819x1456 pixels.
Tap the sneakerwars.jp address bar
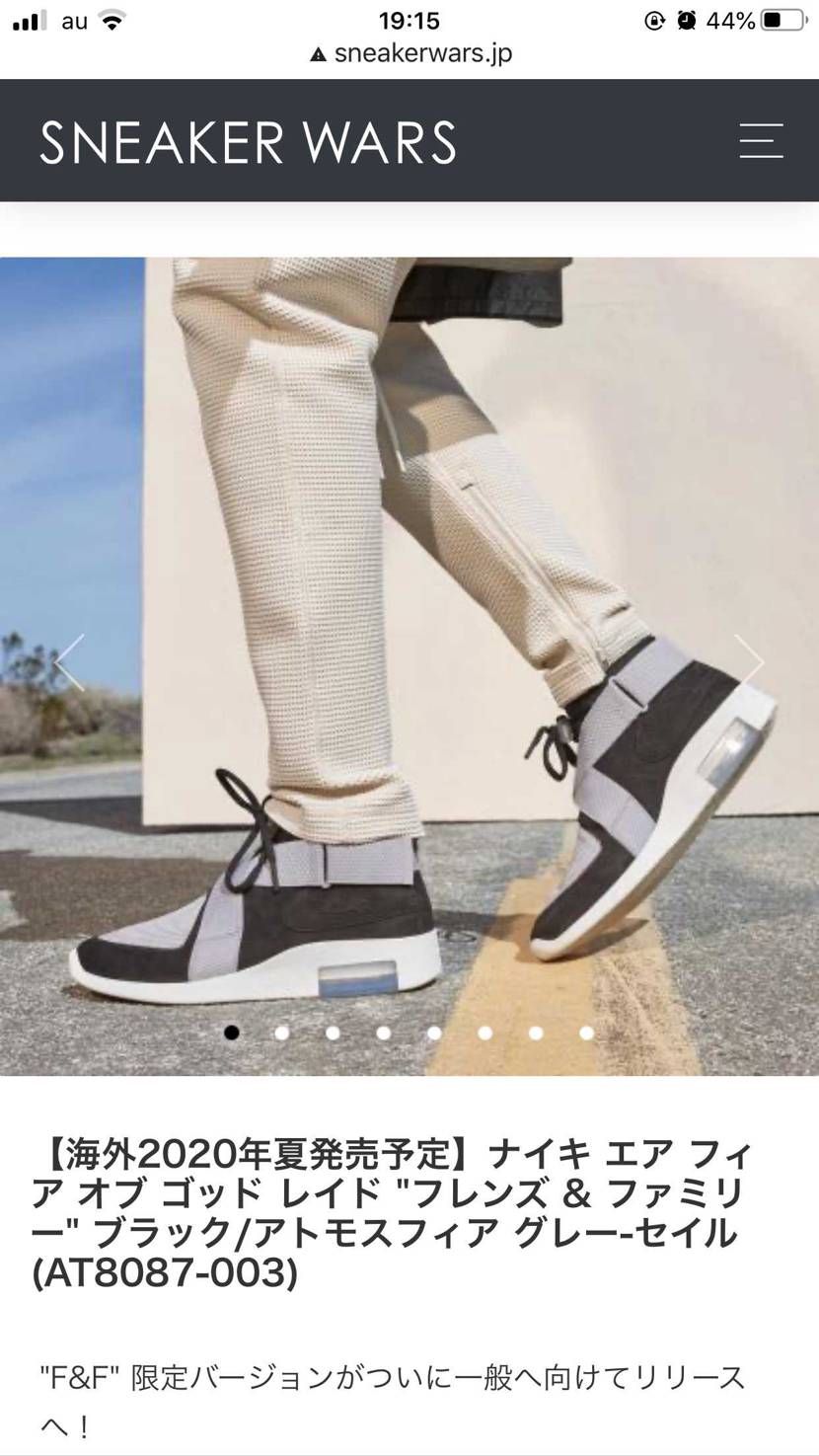[x=410, y=53]
